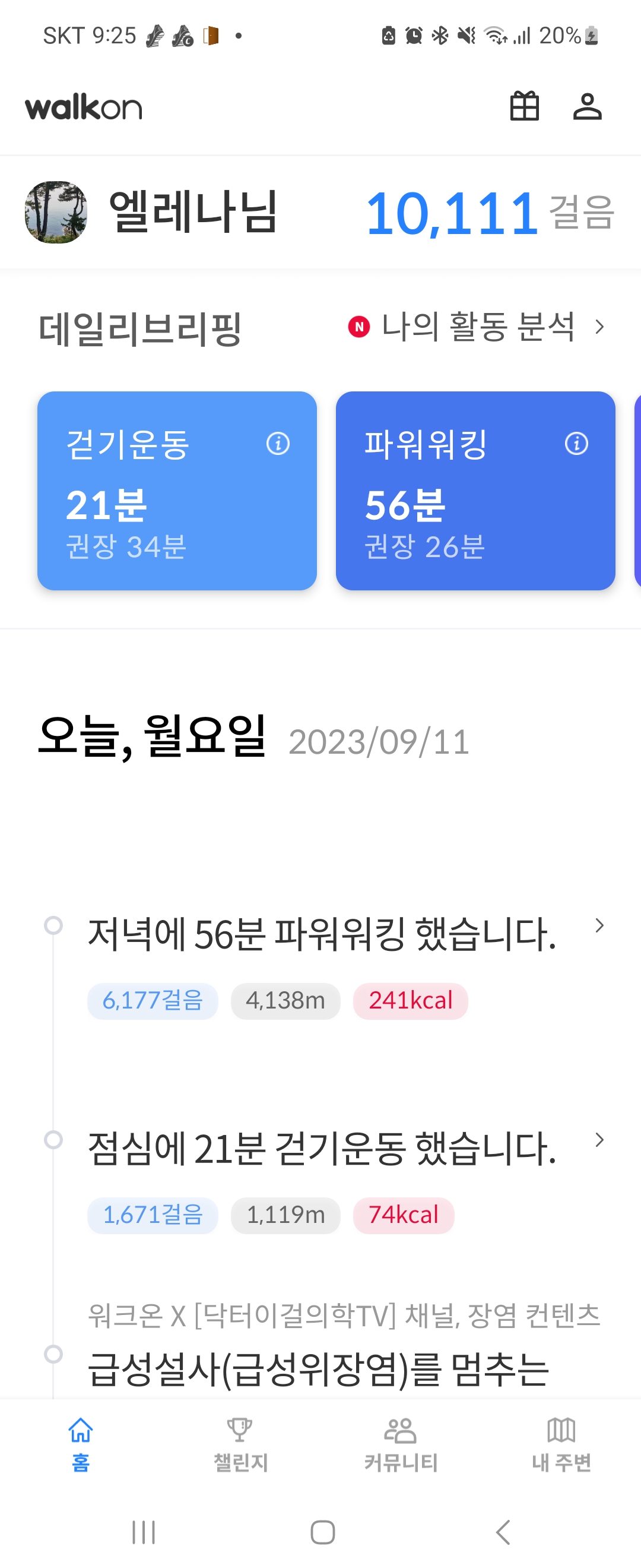
Task: Open the profile icon in header
Action: [587, 106]
